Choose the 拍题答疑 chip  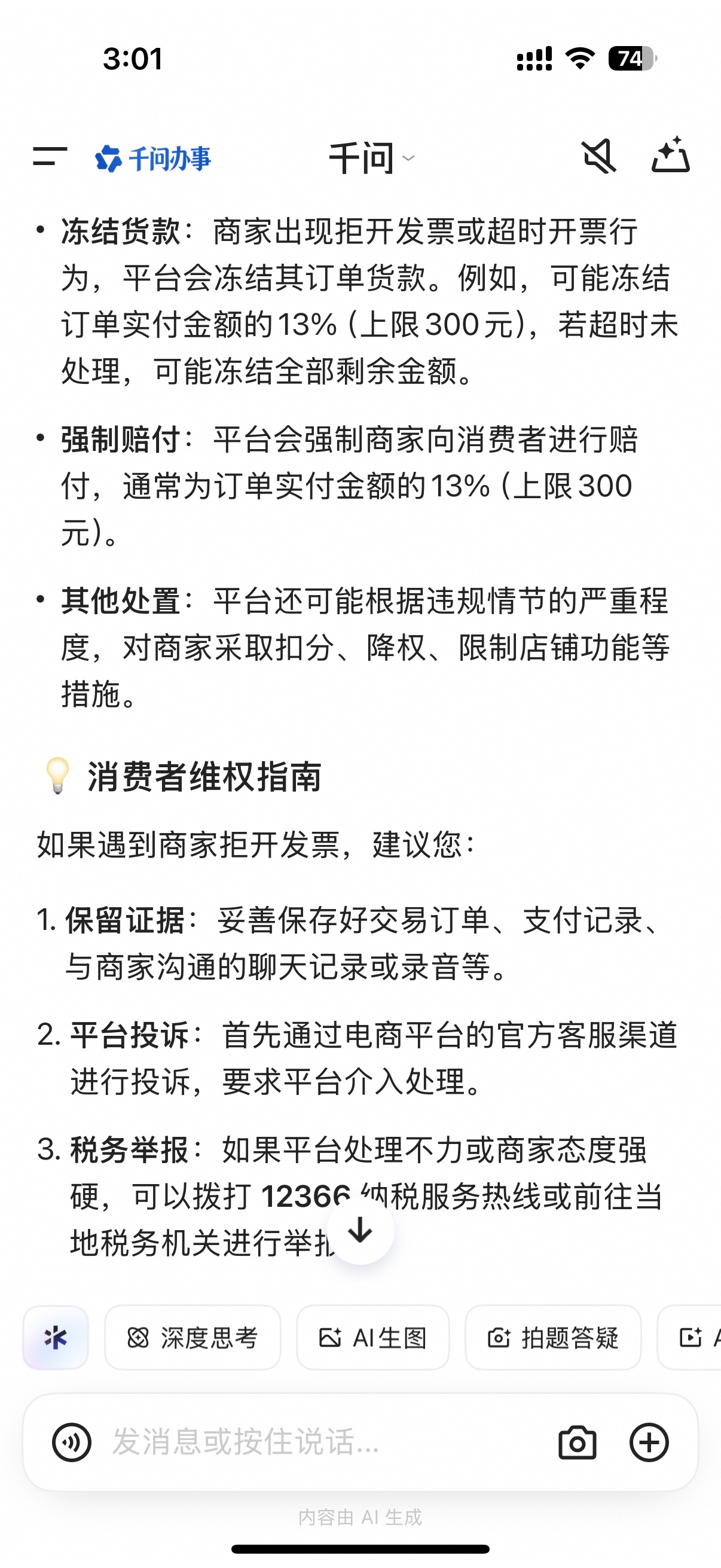click(552, 1338)
